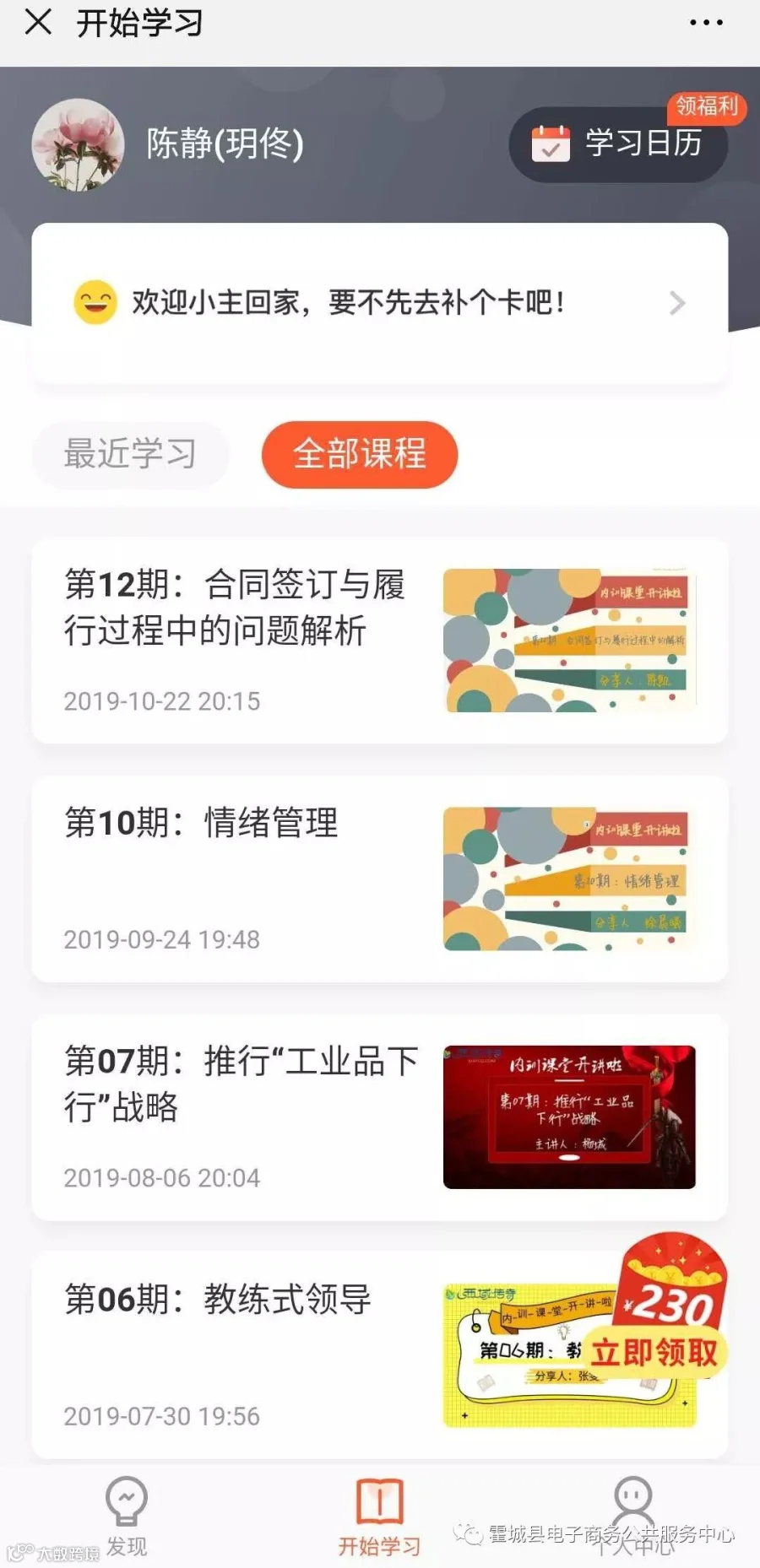Open course 第10期 情绪管理

pyautogui.click(x=380, y=879)
